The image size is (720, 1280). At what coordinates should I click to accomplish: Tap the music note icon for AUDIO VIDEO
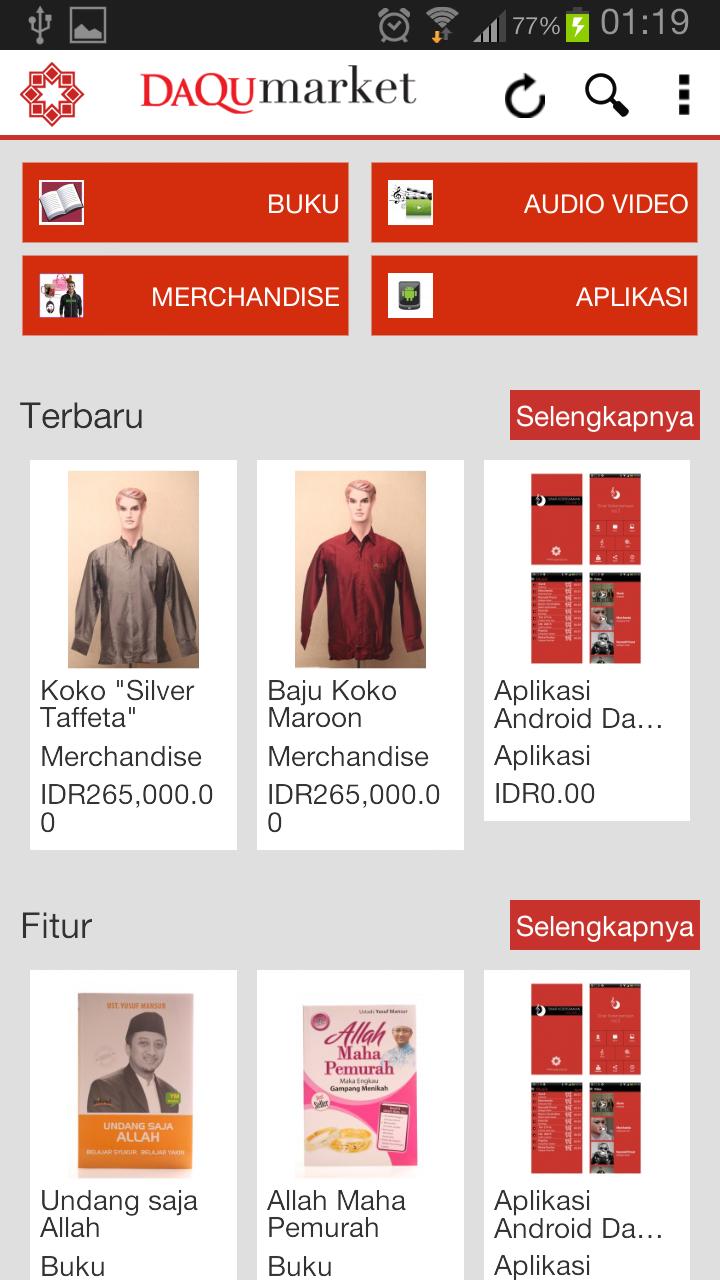(x=409, y=201)
